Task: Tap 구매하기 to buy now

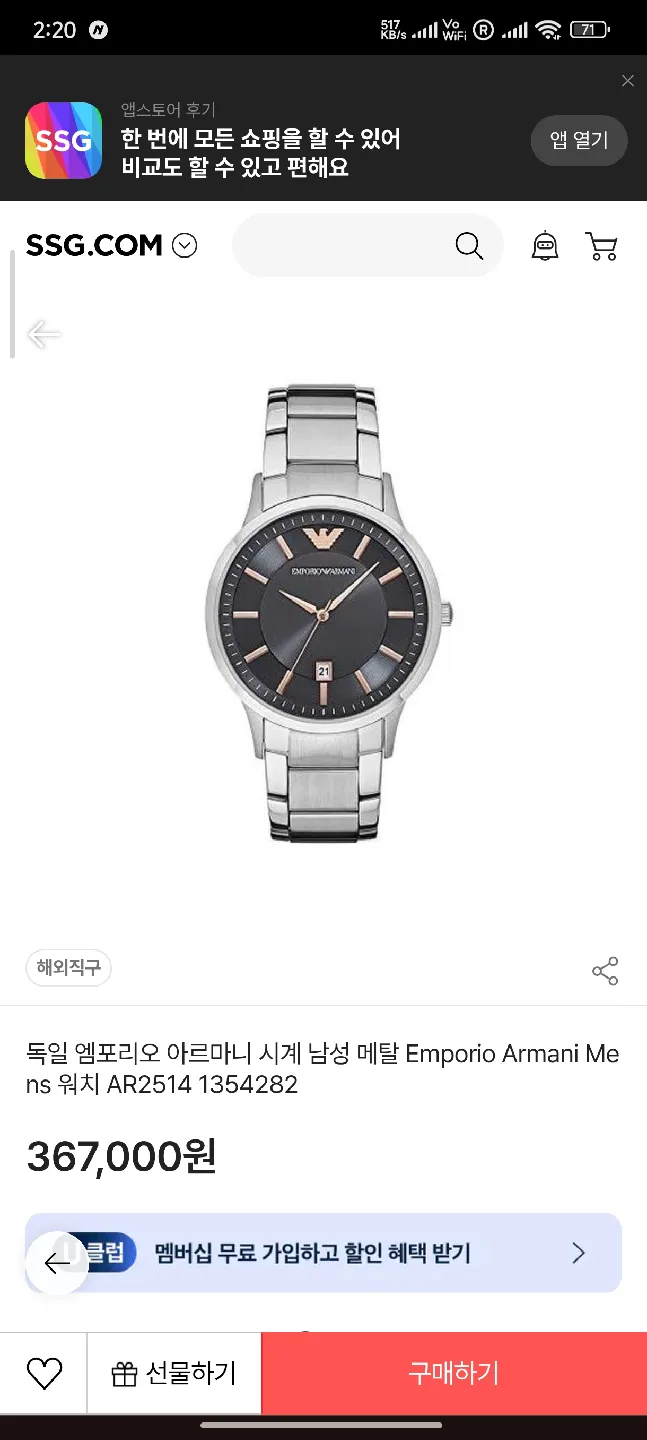Action: point(453,1373)
